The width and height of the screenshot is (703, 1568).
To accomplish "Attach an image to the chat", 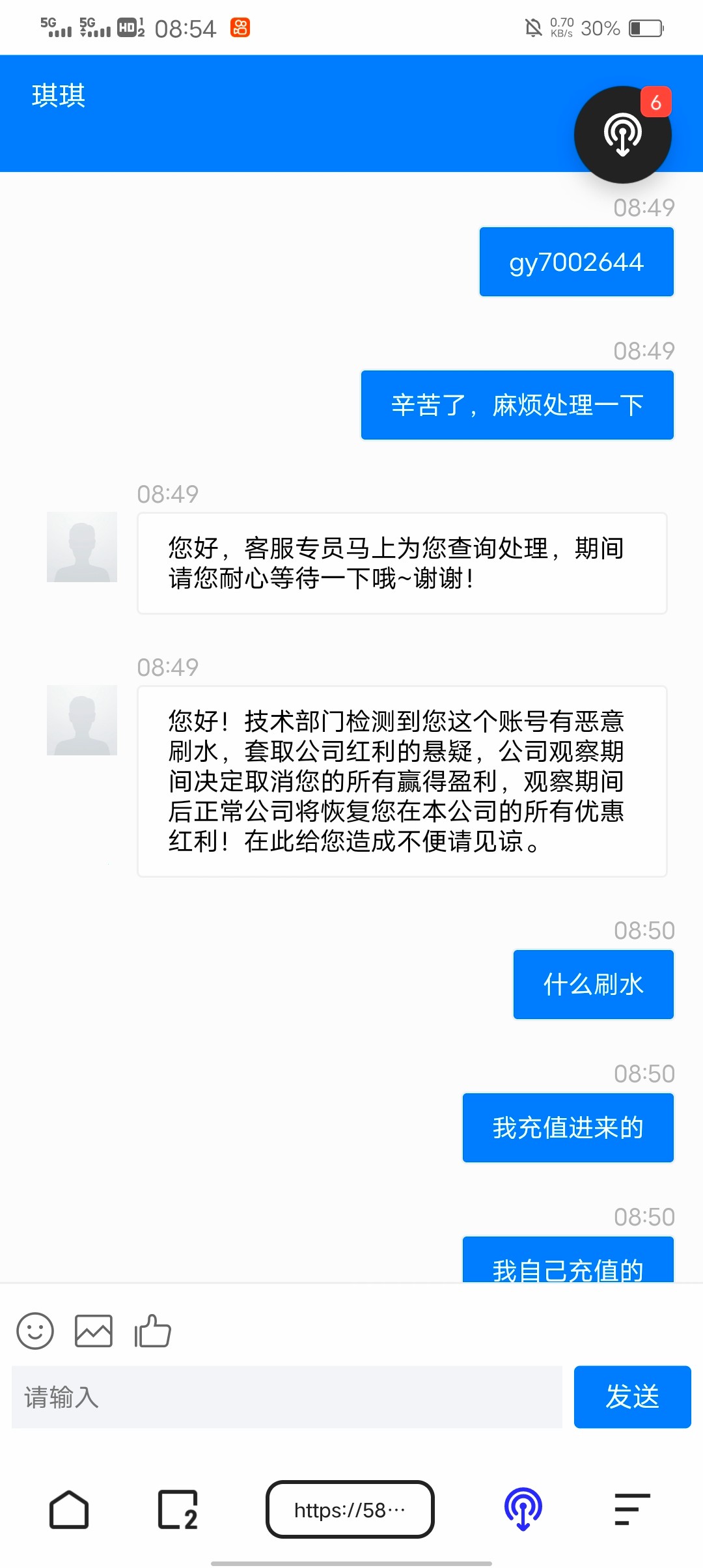I will pos(94,1330).
